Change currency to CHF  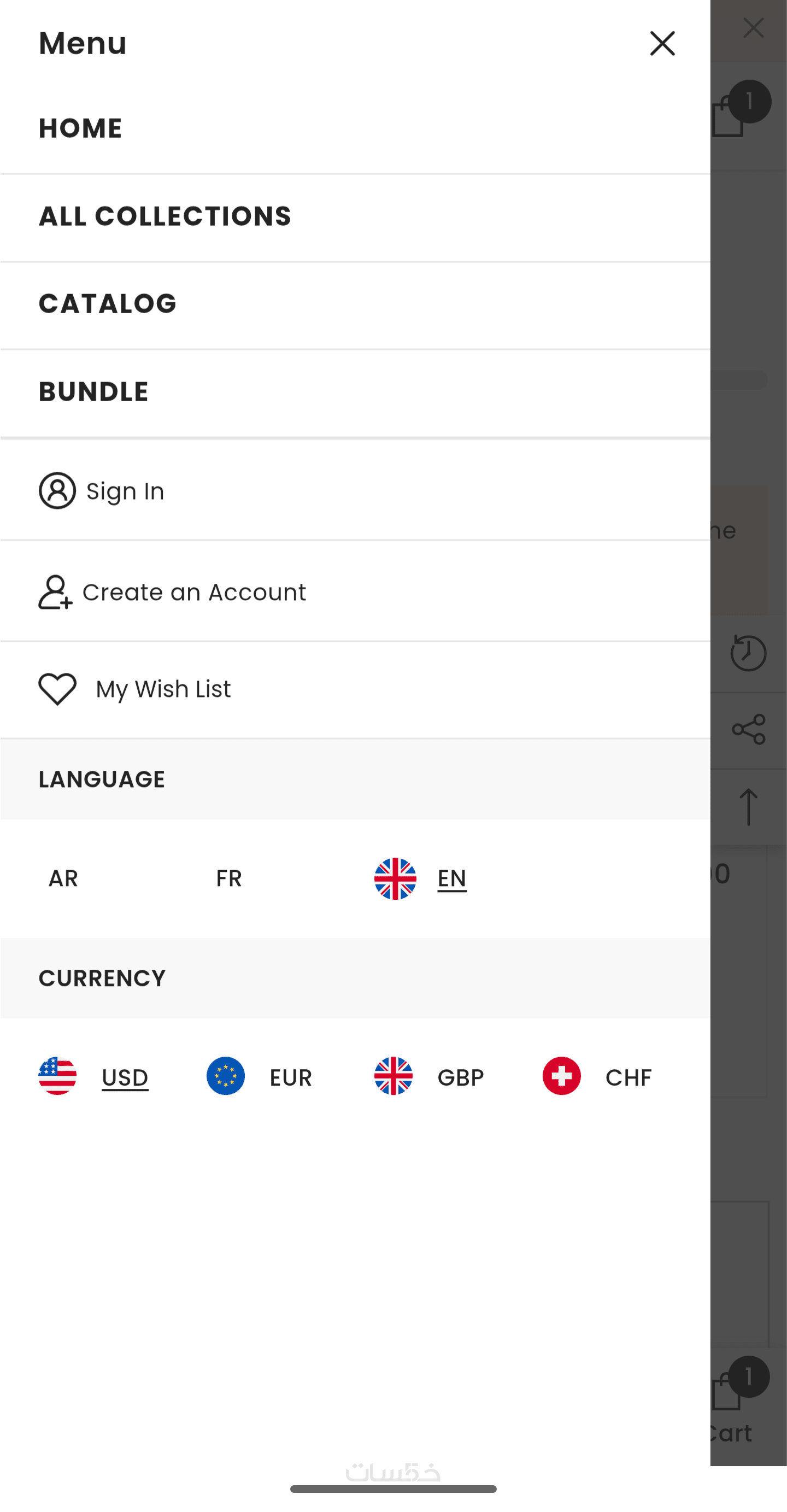click(627, 1077)
